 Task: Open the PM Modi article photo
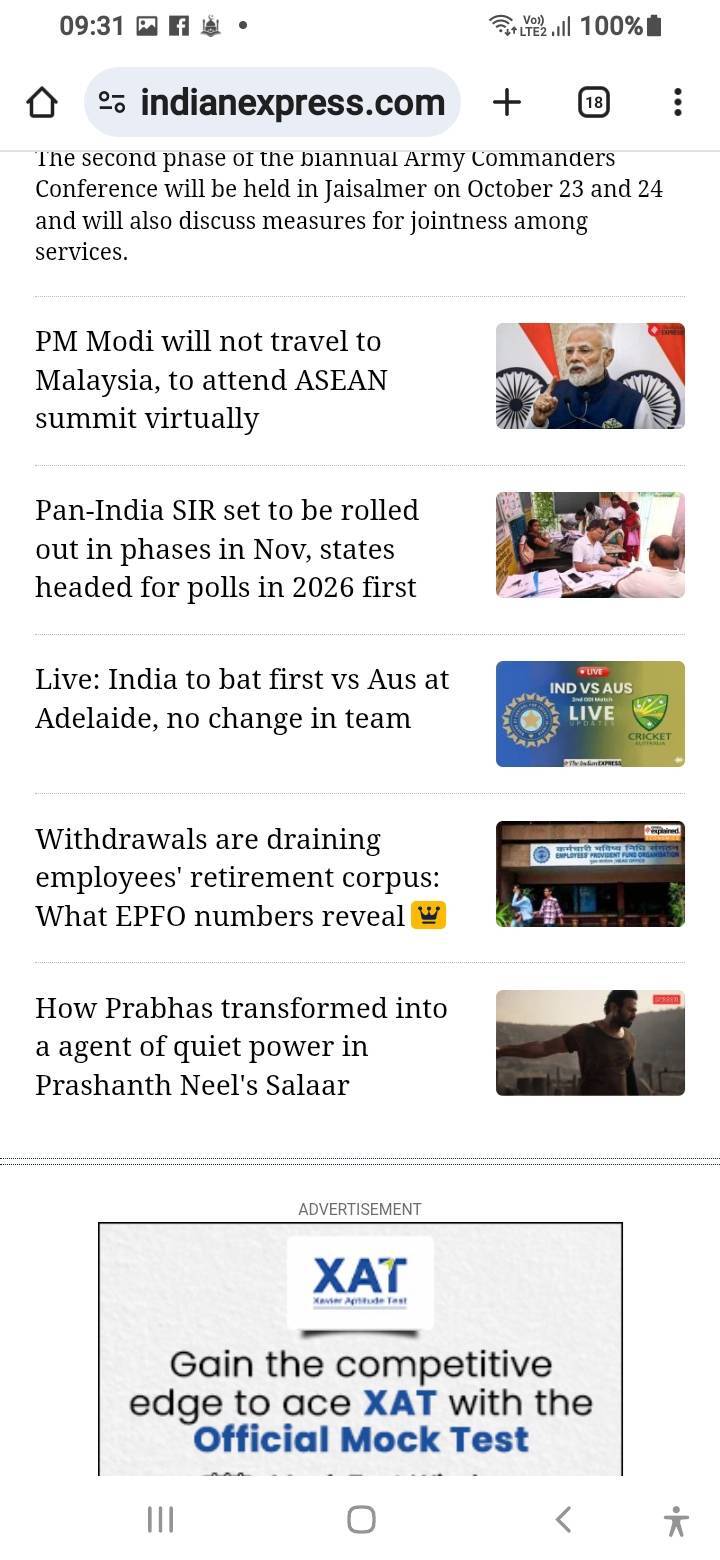[590, 376]
